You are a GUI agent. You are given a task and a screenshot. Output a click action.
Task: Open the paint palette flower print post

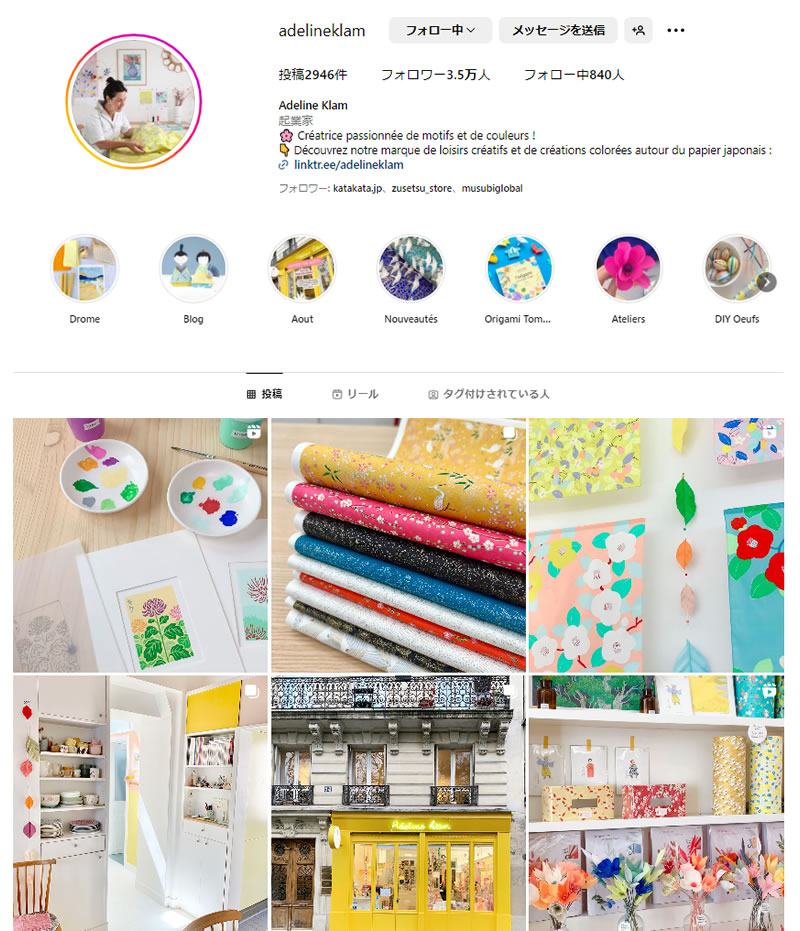click(140, 545)
